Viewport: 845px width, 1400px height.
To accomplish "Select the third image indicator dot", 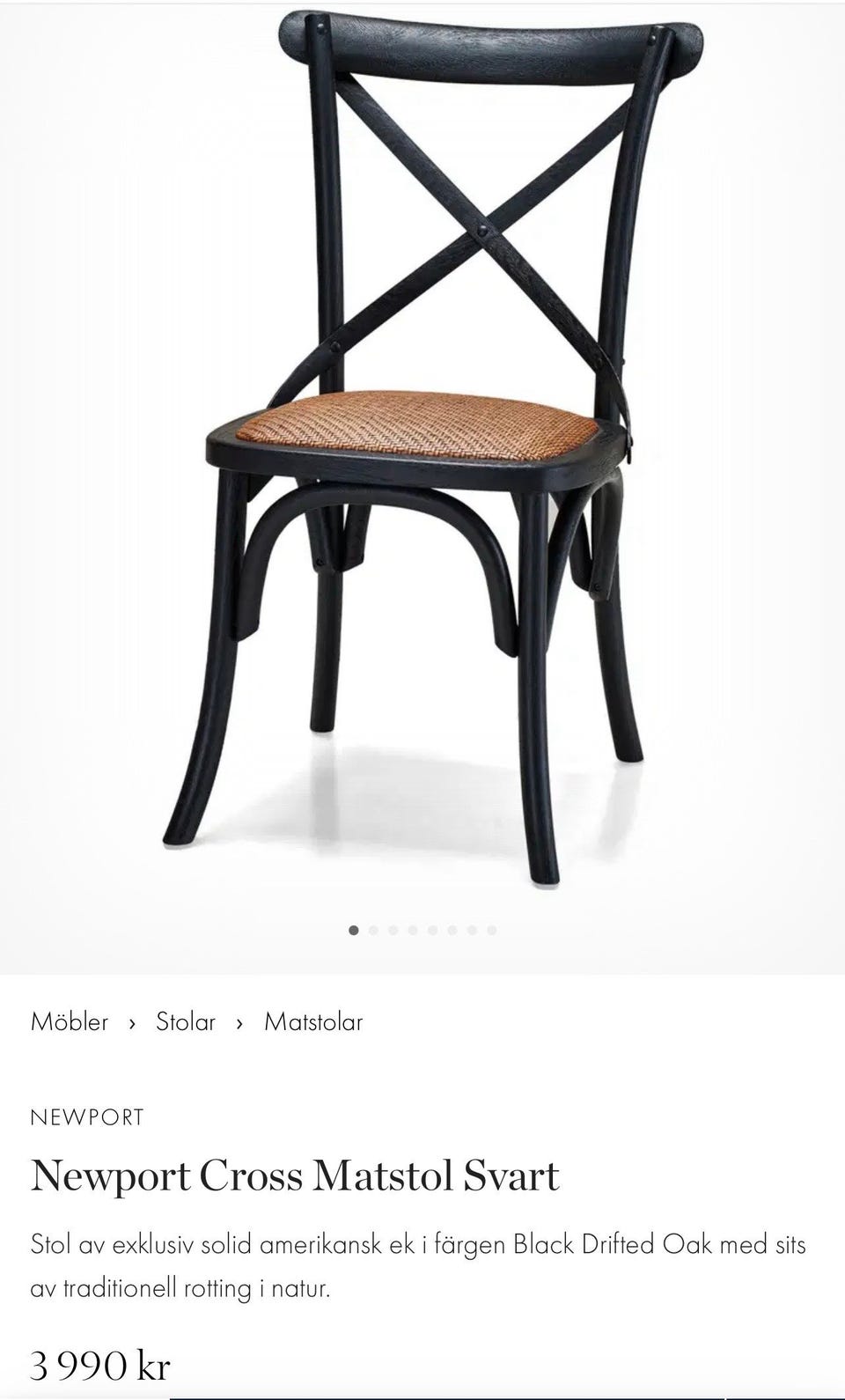I will (x=393, y=928).
